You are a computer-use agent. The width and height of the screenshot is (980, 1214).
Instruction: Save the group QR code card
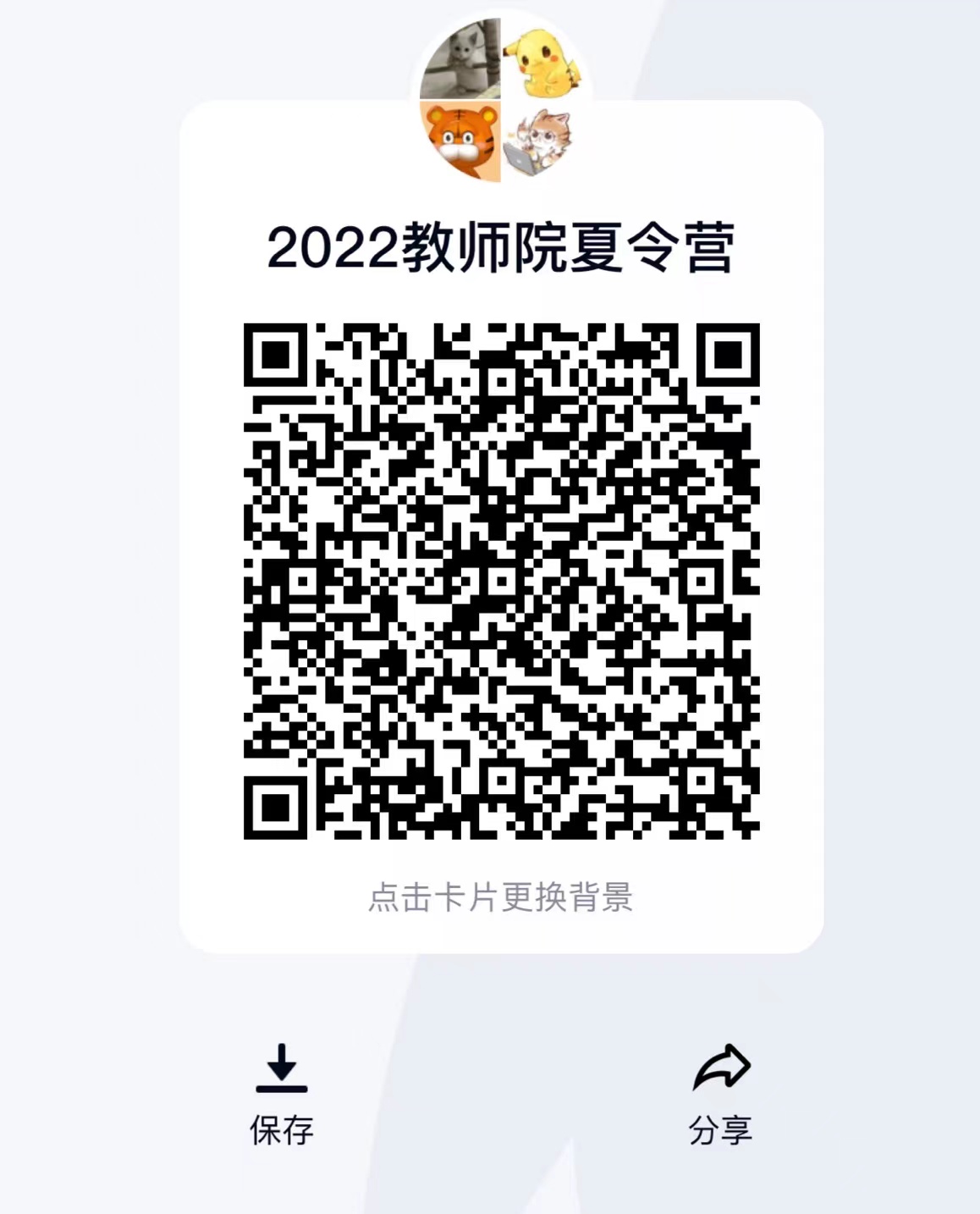coord(282,1092)
